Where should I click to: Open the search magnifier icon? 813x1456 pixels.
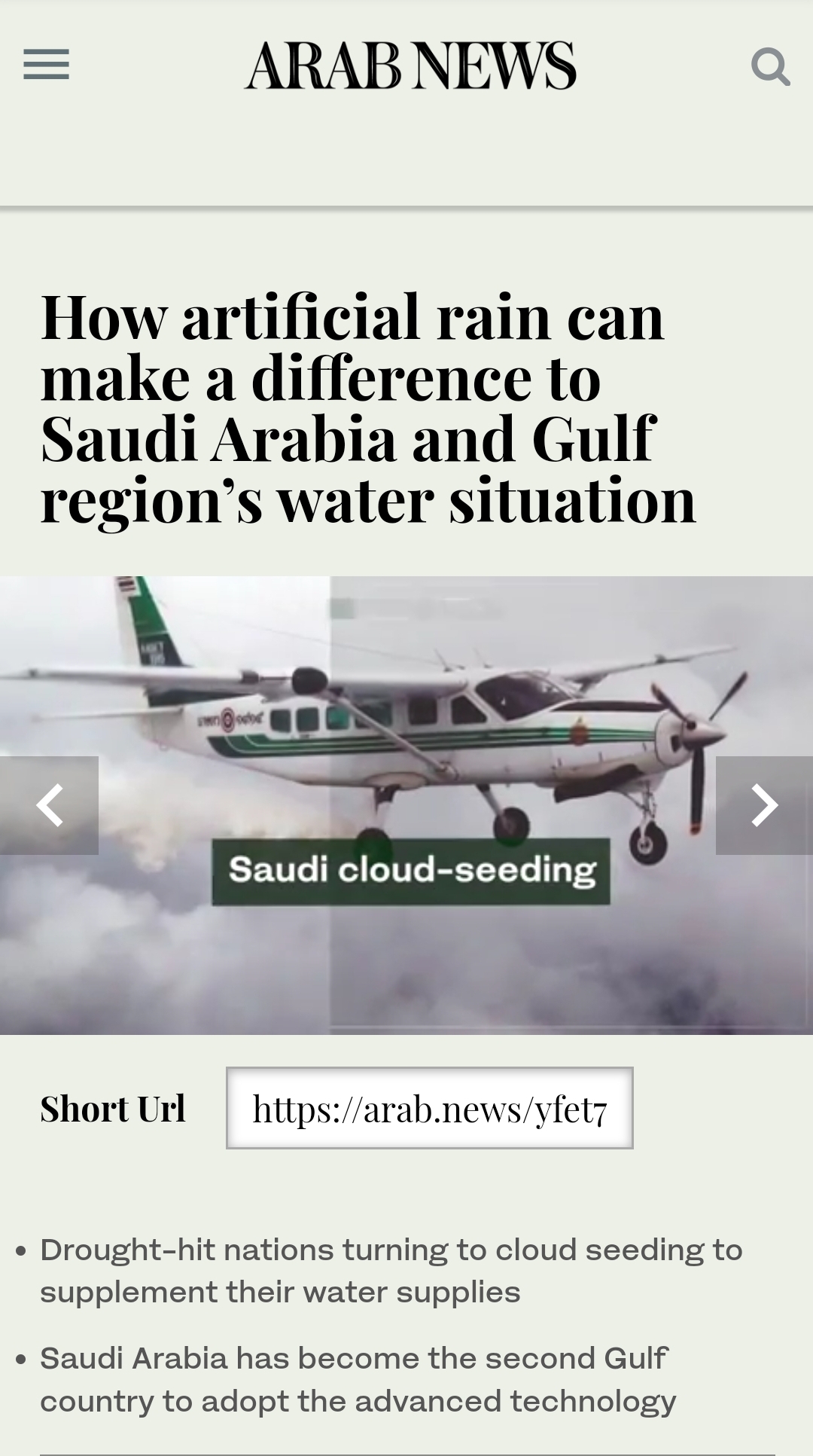770,66
